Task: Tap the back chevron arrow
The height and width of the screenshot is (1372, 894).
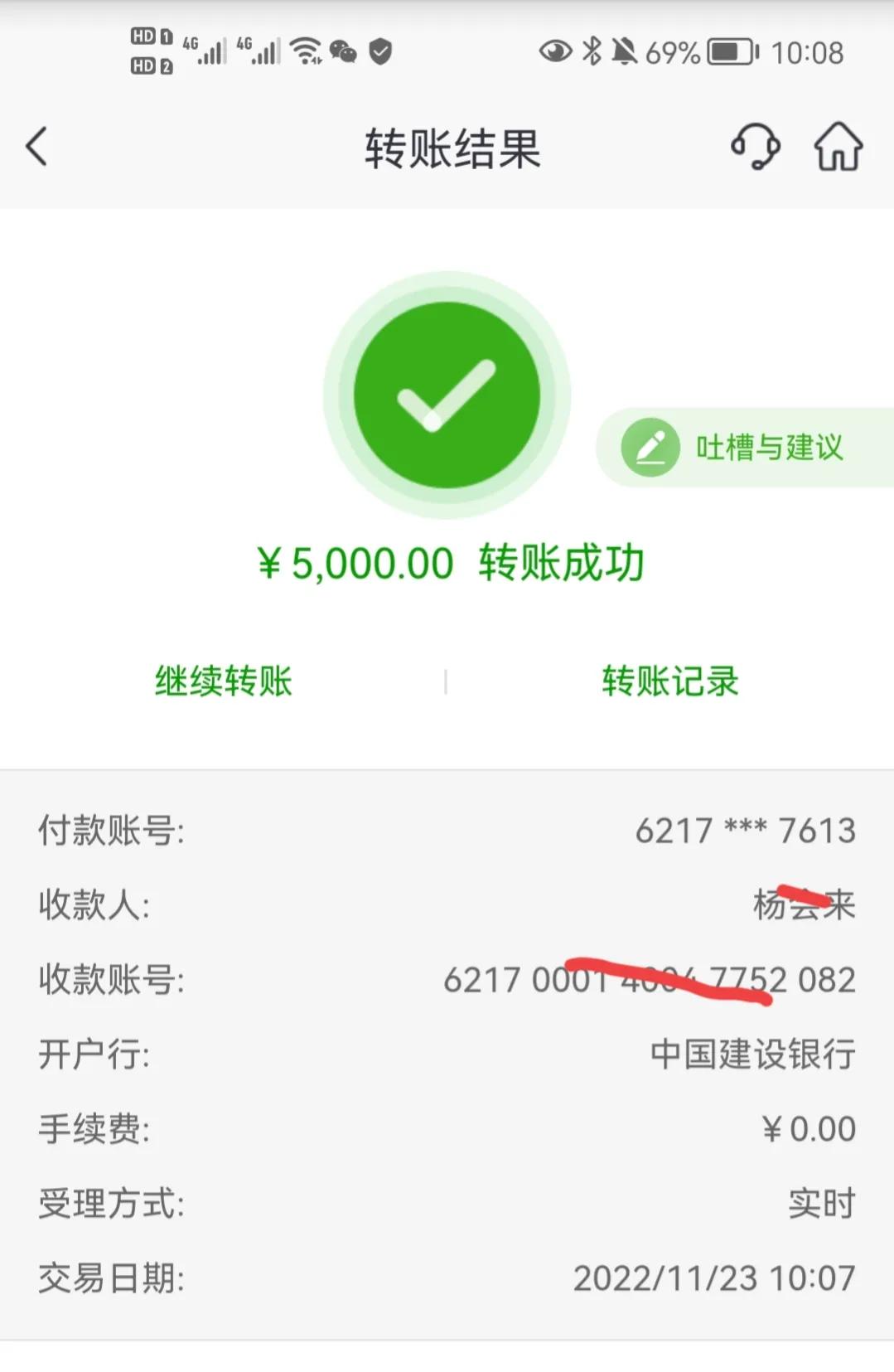Action: [35, 145]
